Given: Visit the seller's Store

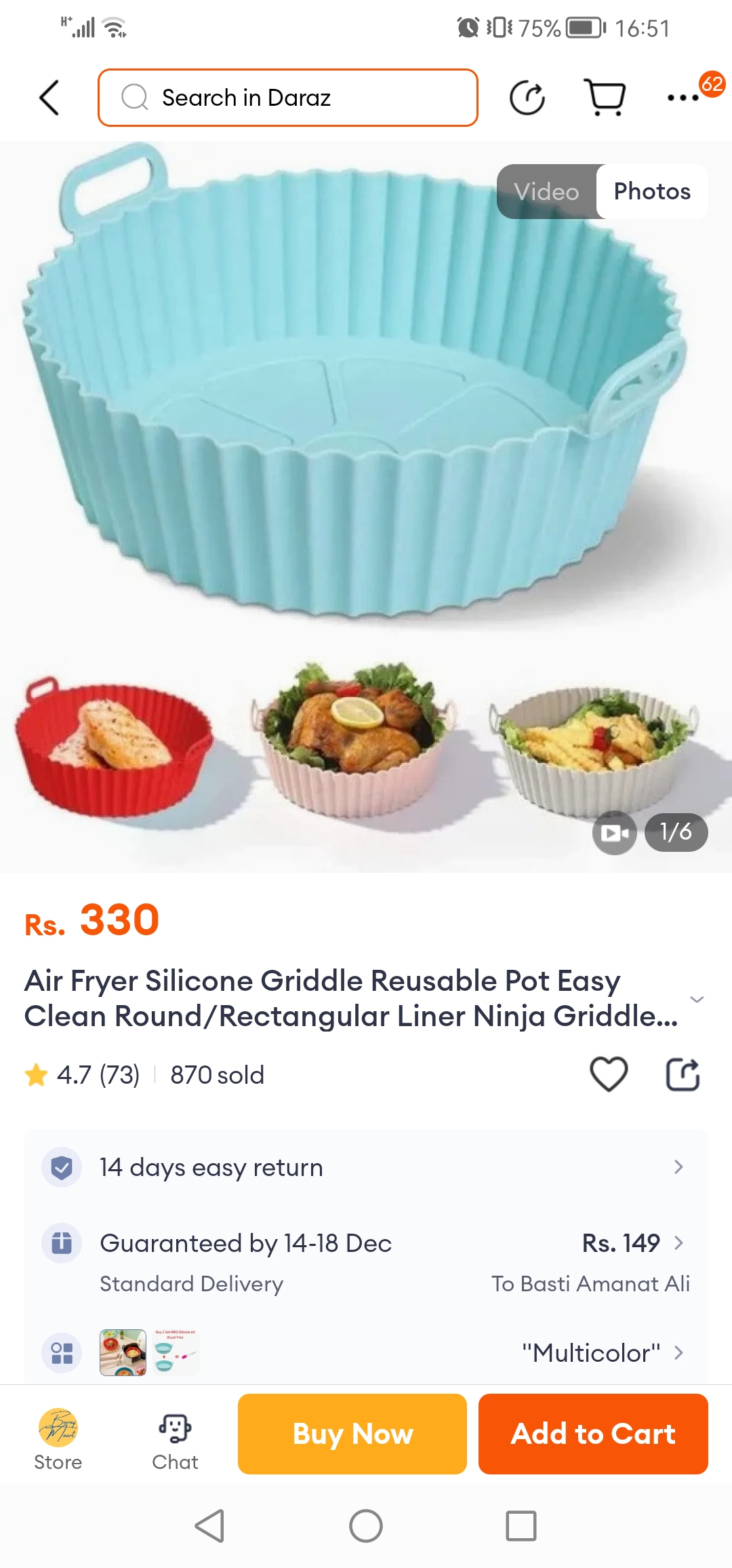Looking at the screenshot, I should [x=58, y=1438].
